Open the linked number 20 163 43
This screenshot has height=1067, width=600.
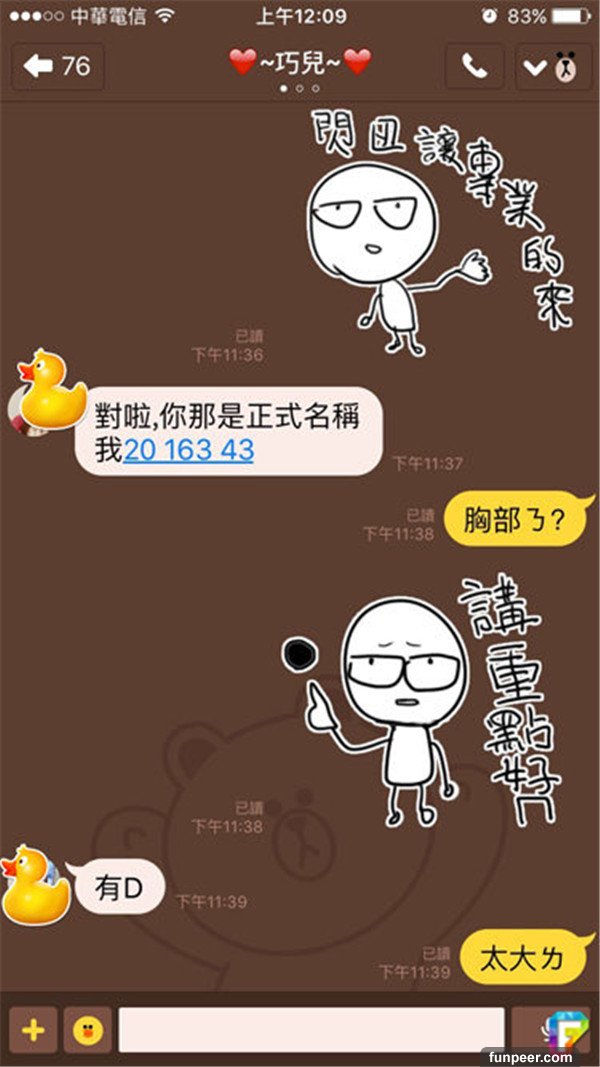pos(189,450)
